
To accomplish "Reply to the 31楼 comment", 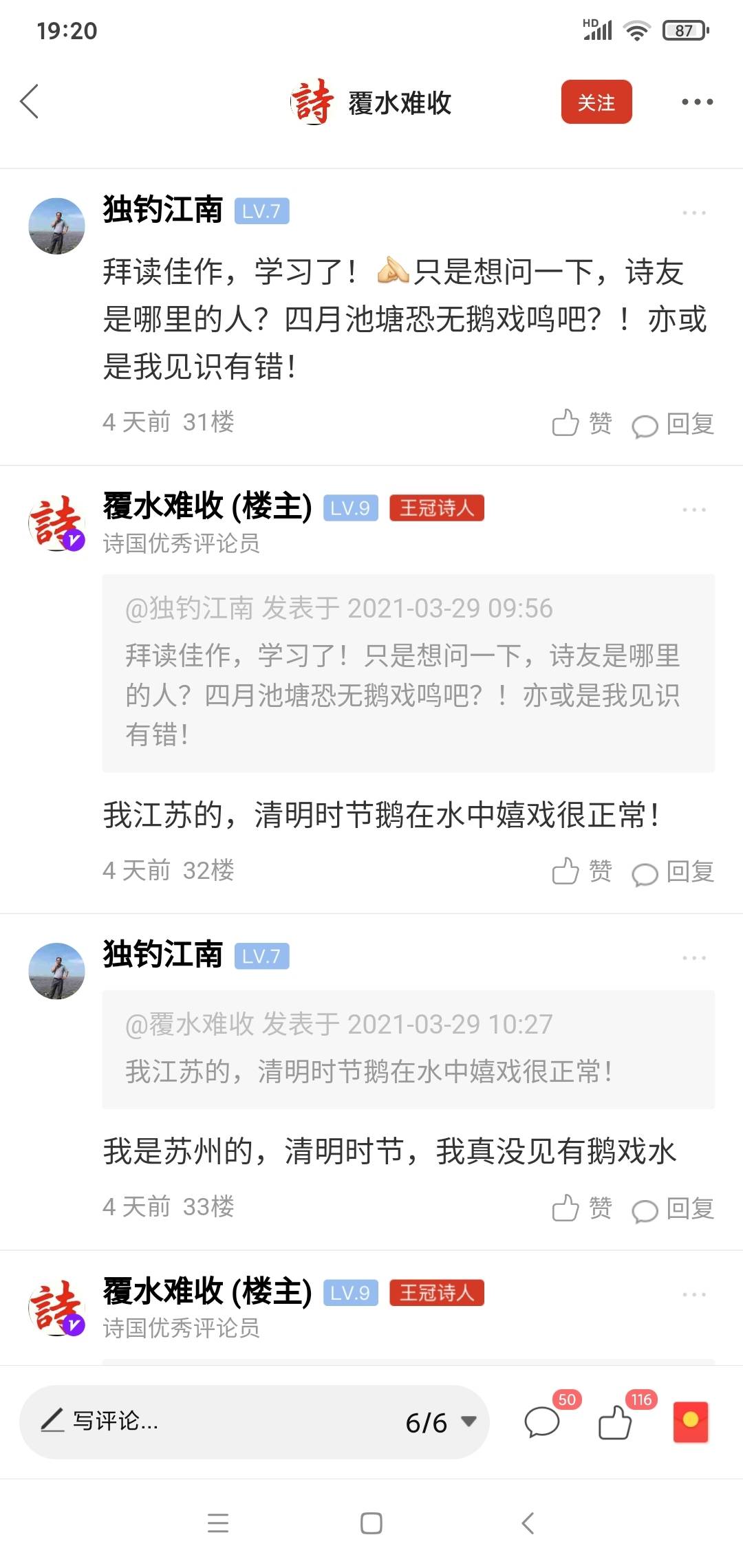I will point(673,424).
